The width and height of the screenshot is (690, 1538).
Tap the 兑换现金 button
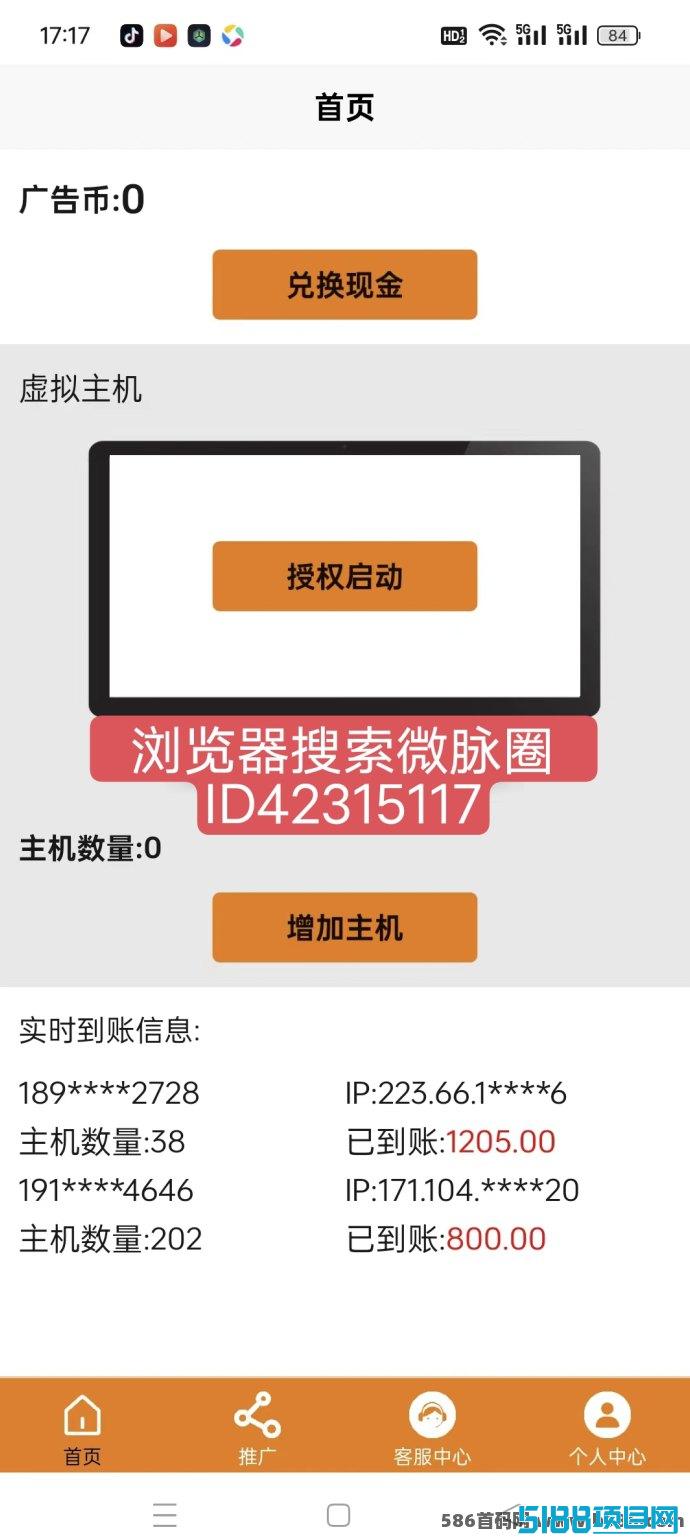pos(344,285)
